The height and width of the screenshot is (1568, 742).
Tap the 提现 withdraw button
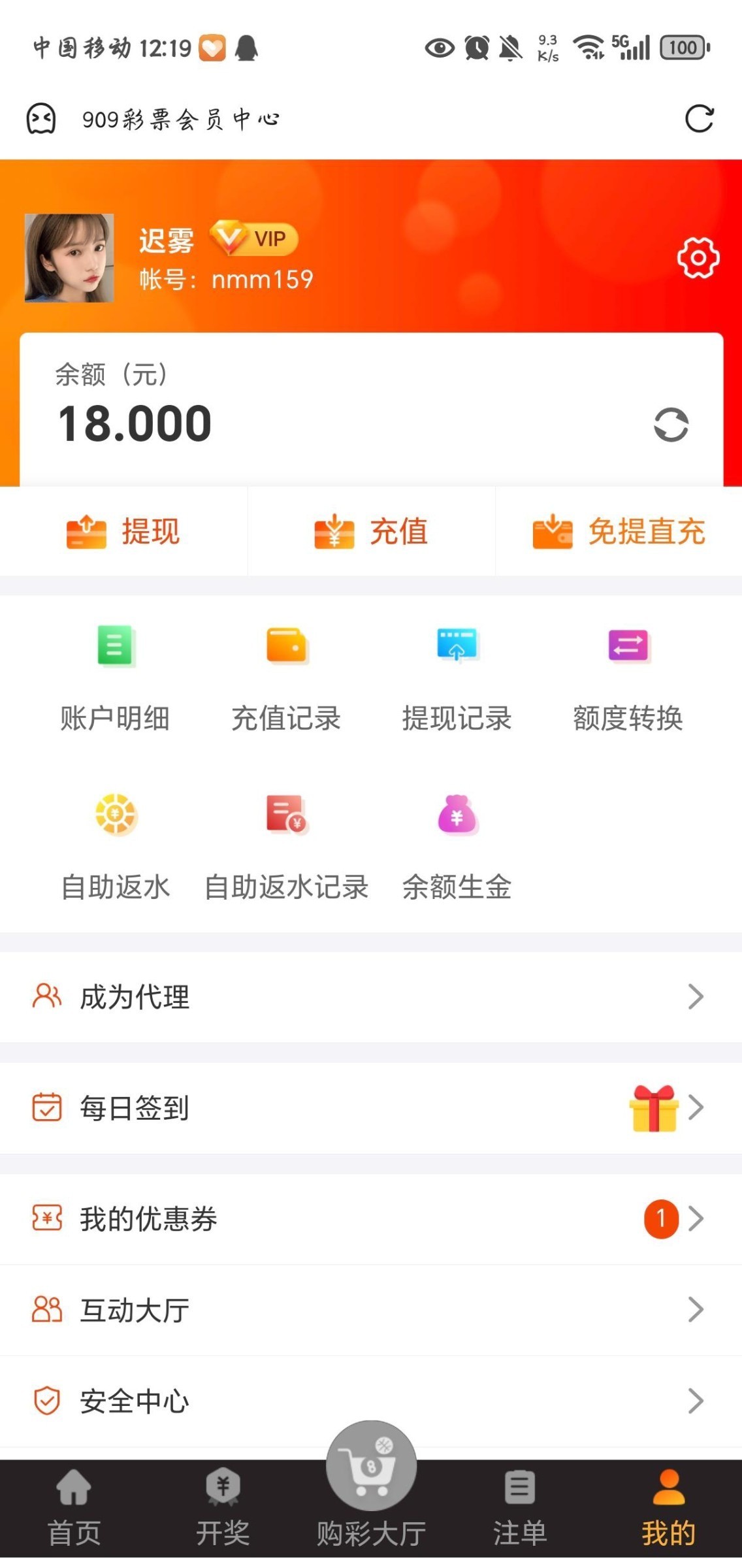click(123, 531)
